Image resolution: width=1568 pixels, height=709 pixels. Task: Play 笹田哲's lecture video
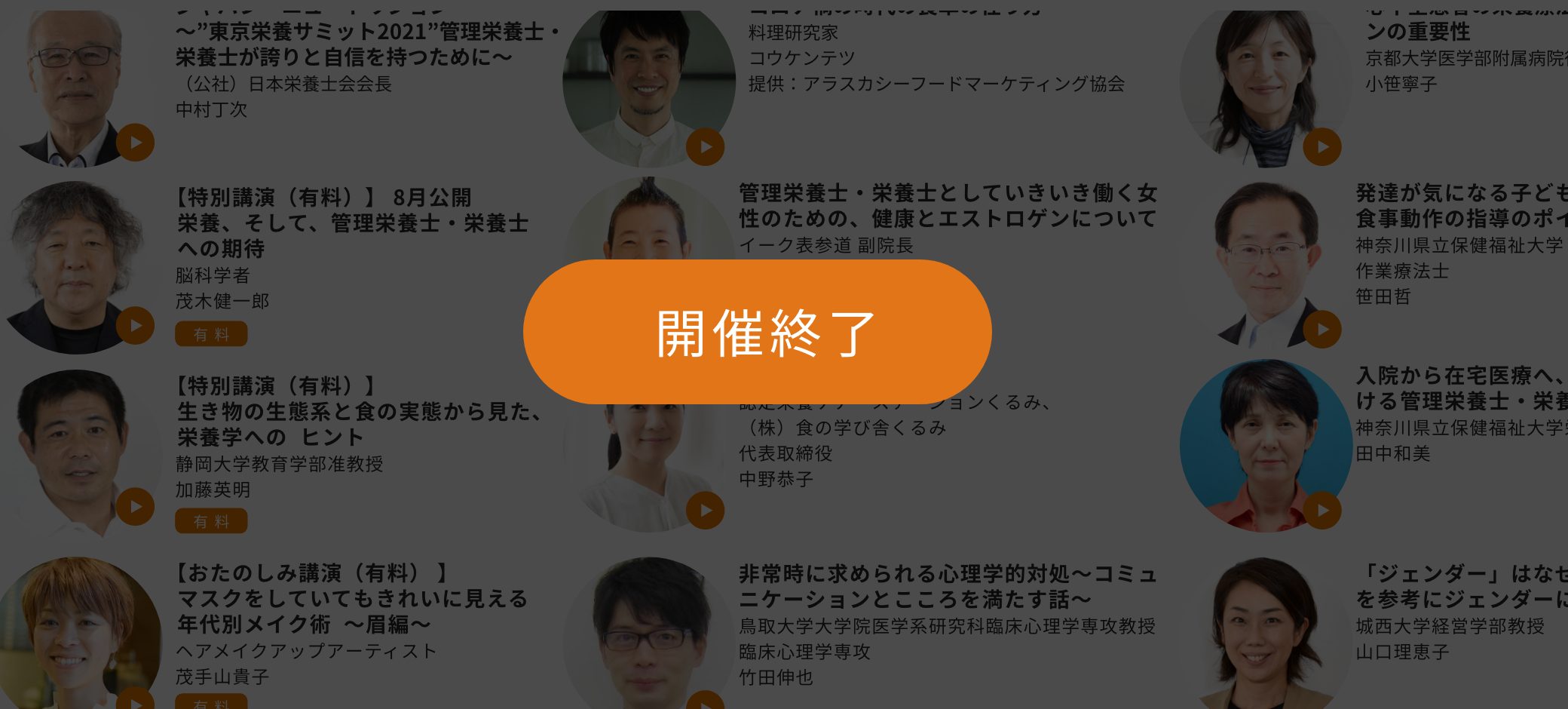[1322, 329]
